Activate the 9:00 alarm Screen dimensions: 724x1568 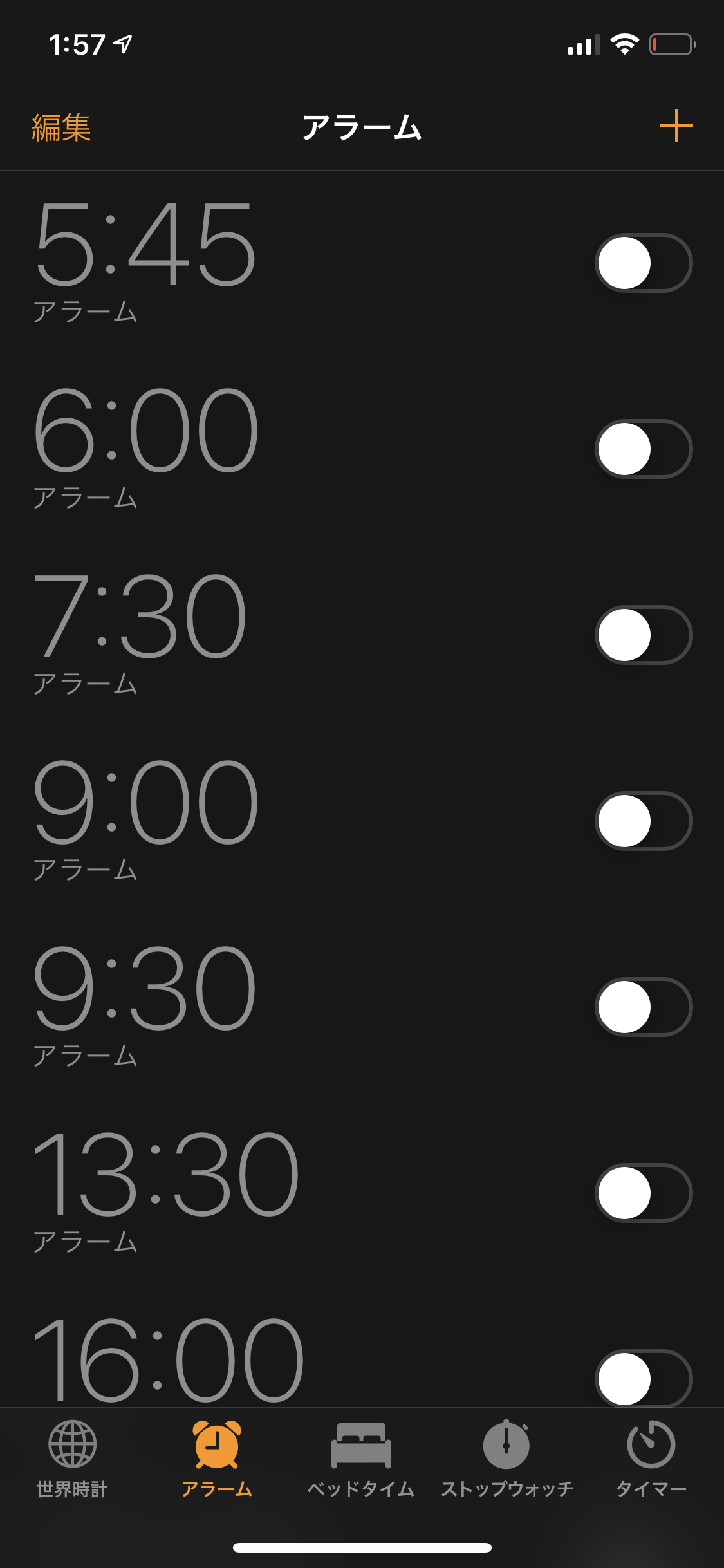(644, 821)
